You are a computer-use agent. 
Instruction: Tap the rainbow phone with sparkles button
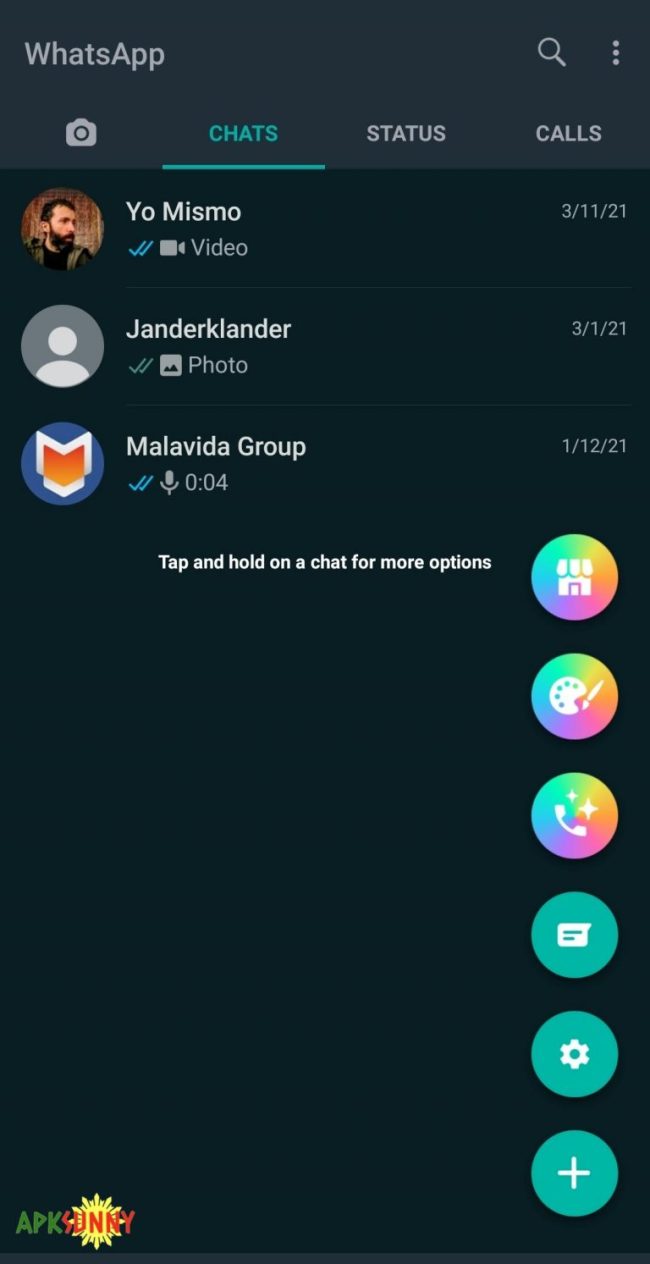[574, 816]
